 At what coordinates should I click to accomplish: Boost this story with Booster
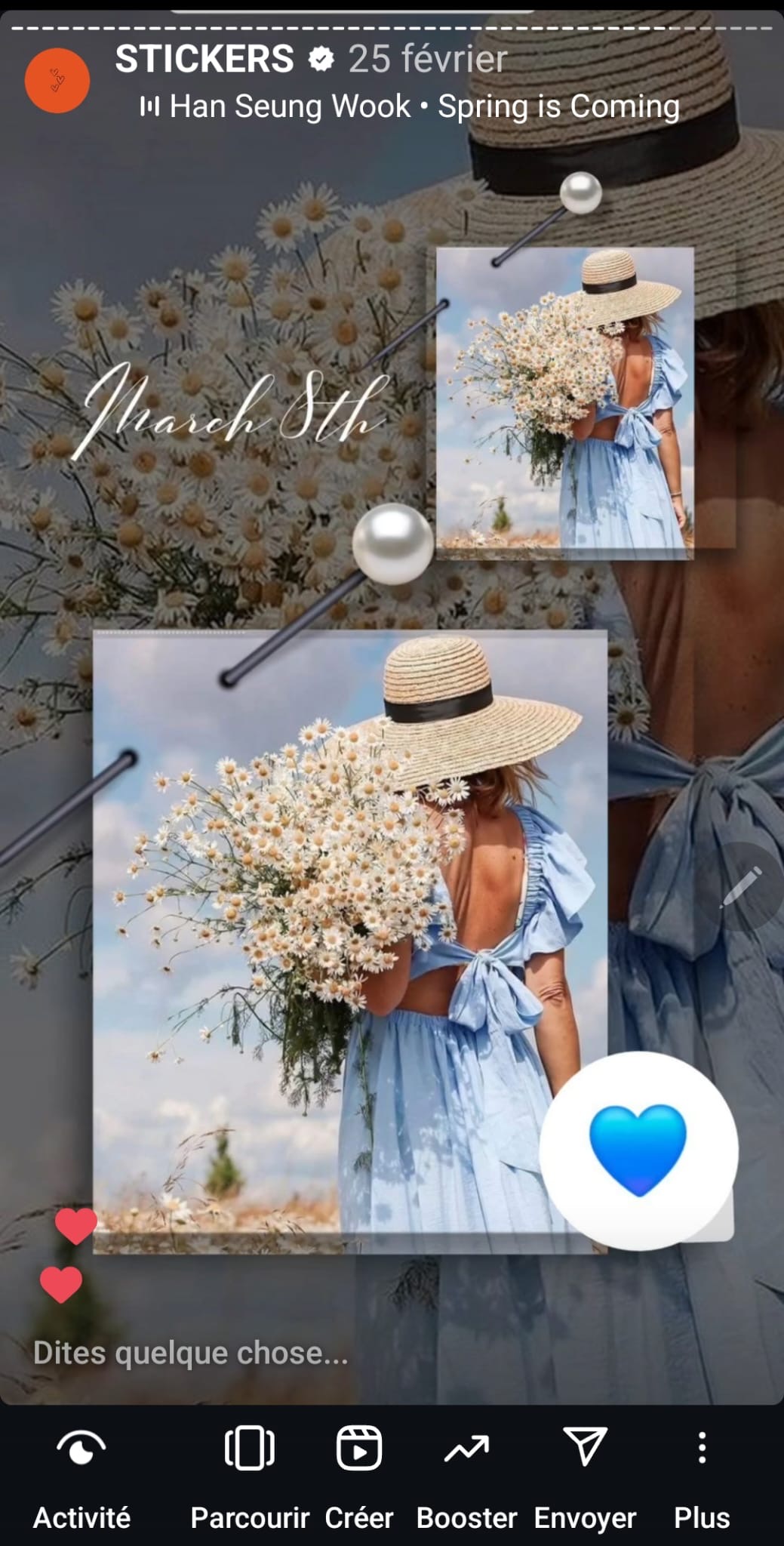pyautogui.click(x=466, y=1472)
